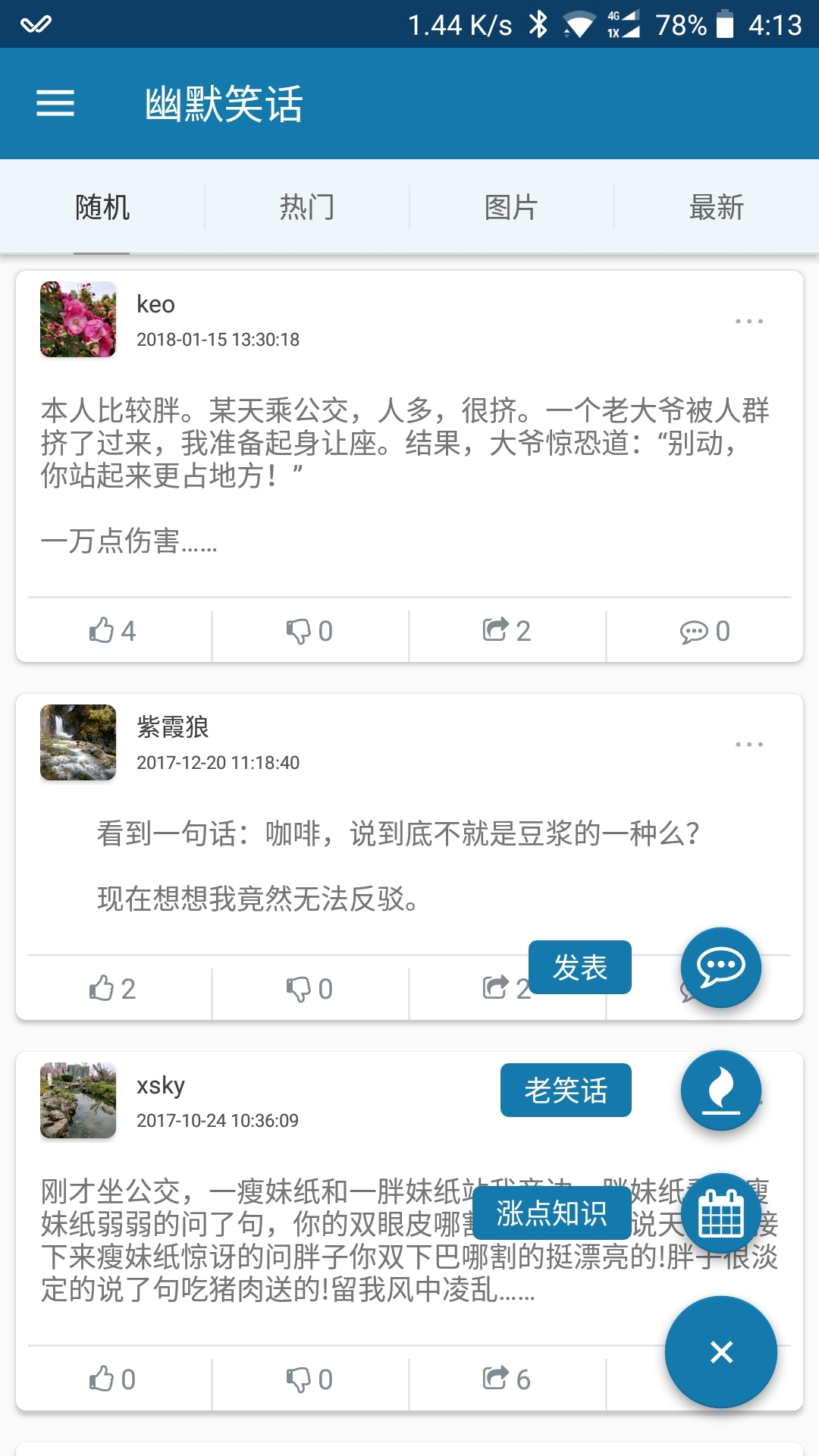The height and width of the screenshot is (1456, 819).
Task: View keo's profile avatar
Action: pos(78,319)
